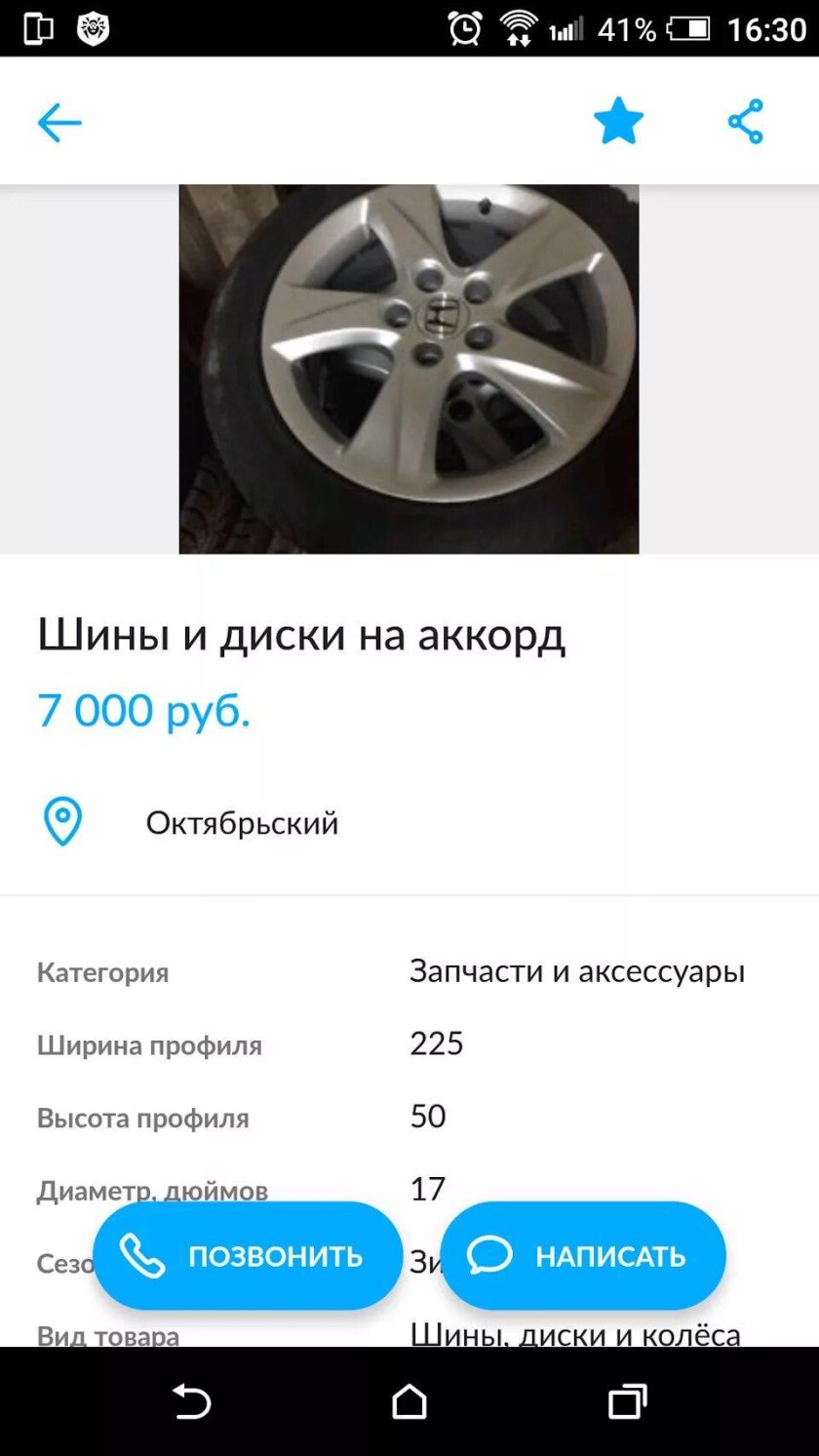Share the listing using share icon
819x1456 pixels.
(x=745, y=119)
